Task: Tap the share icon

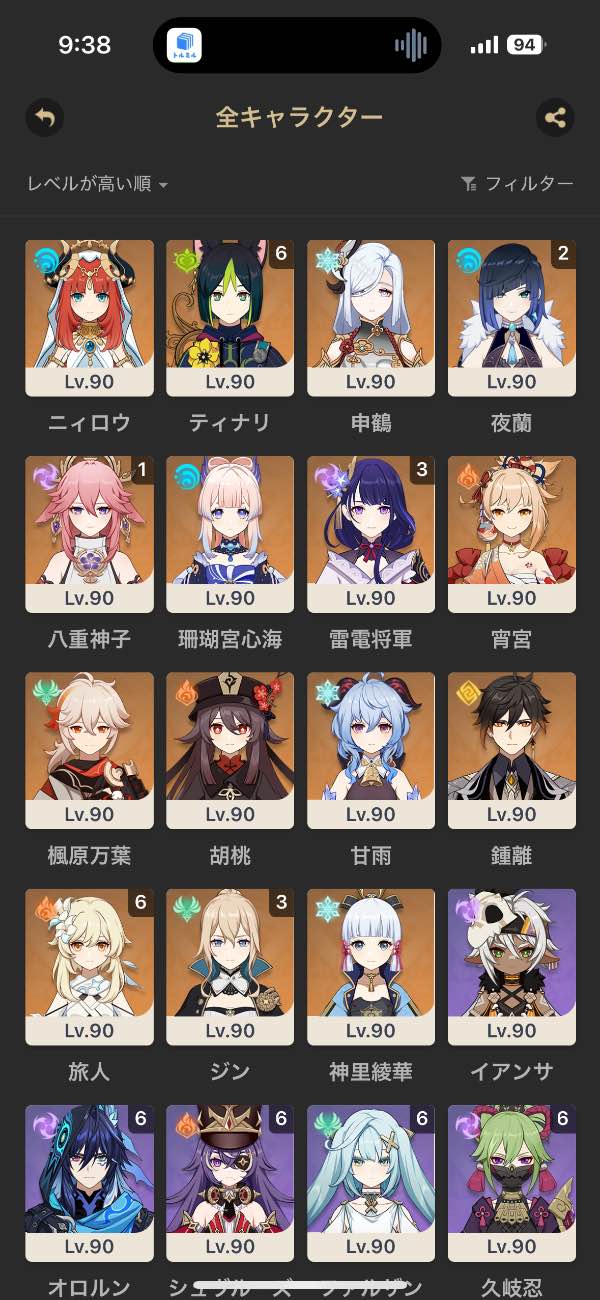Action: [x=555, y=118]
